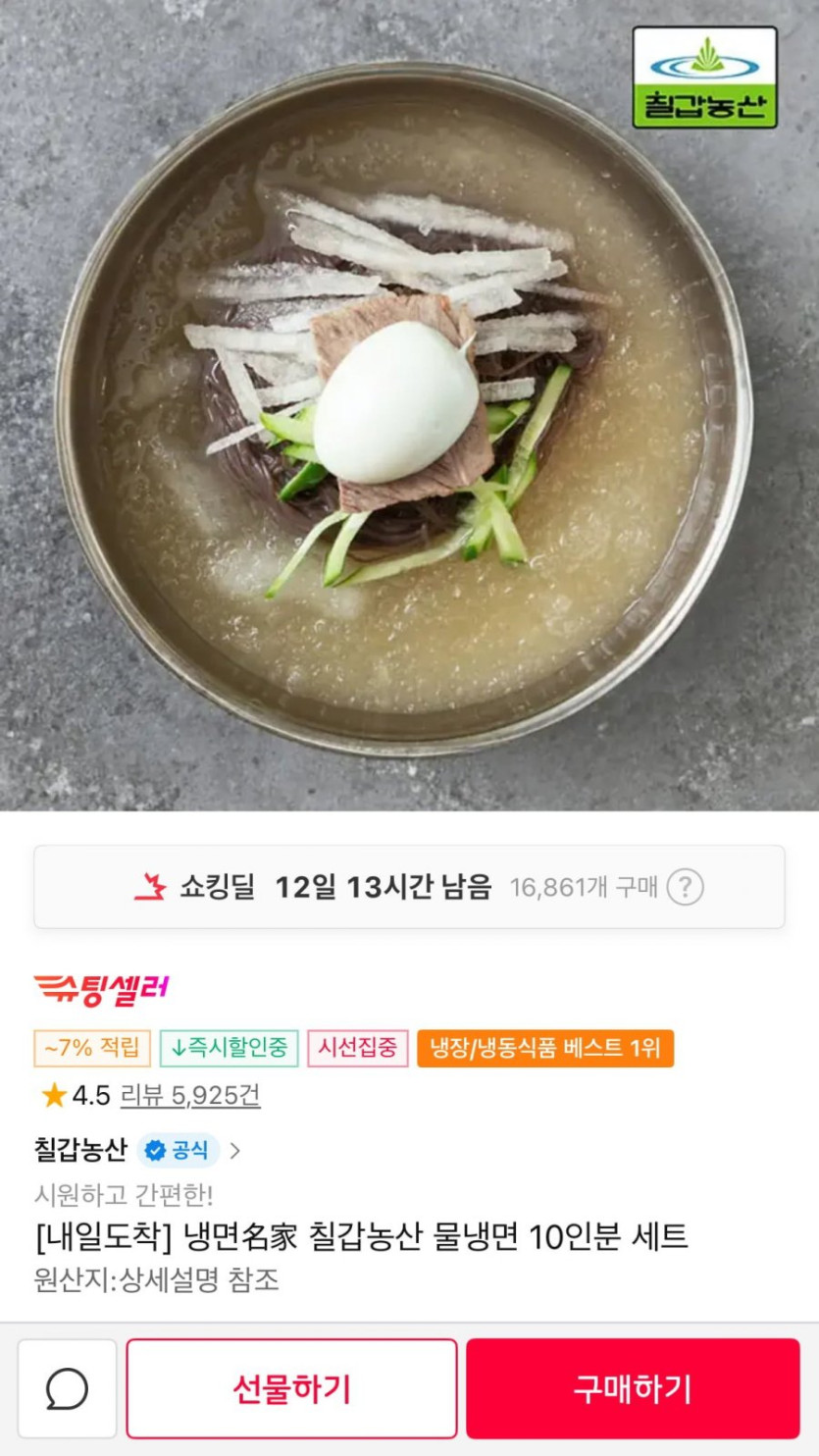Screen dimensions: 819x1456
Task: Open 냉장/냉동식품 베스트 1위 badge
Action: point(545,1048)
